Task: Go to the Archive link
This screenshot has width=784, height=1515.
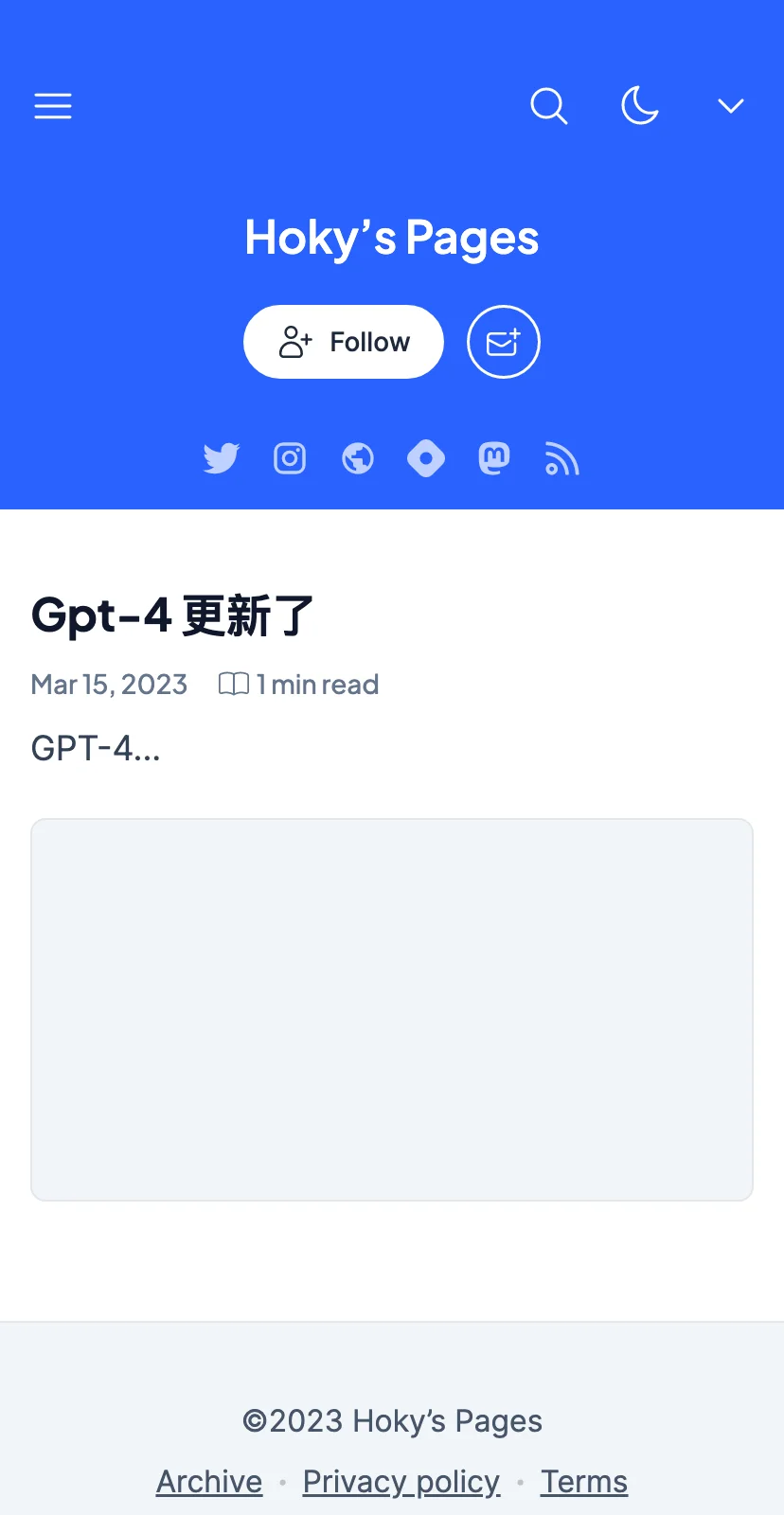Action: click(x=209, y=1481)
